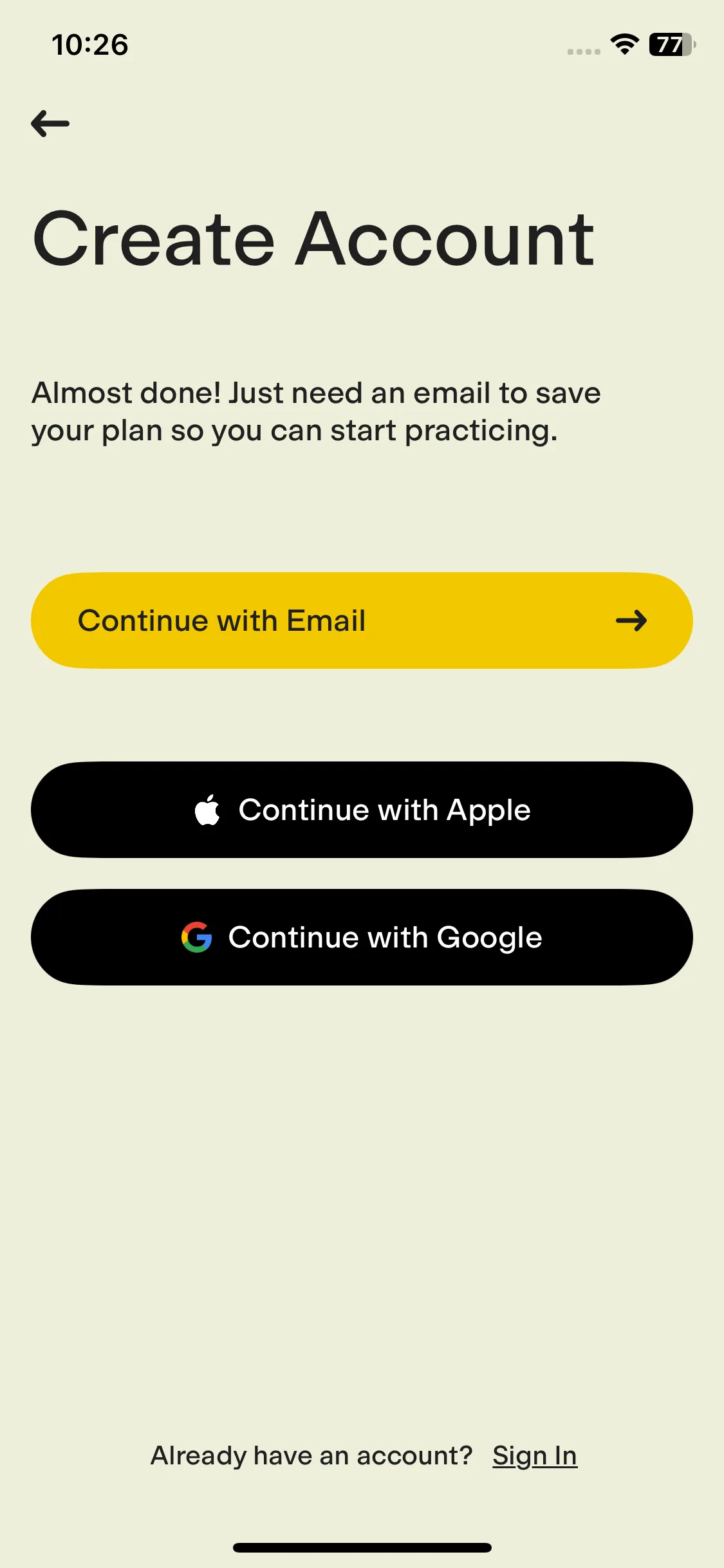Go back using the arrow icon
The image size is (724, 1568).
50,124
